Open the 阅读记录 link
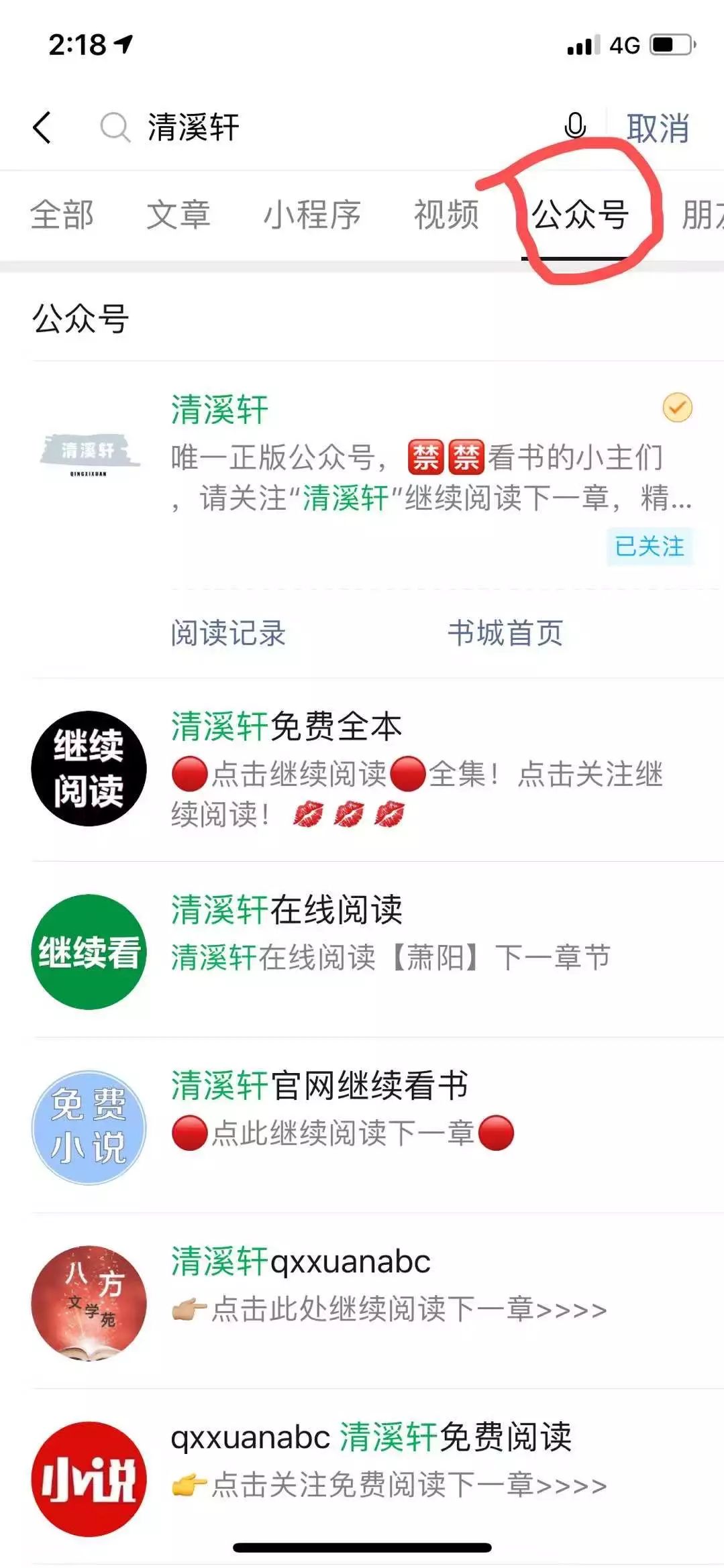This screenshot has width=724, height=1568. coord(228,633)
